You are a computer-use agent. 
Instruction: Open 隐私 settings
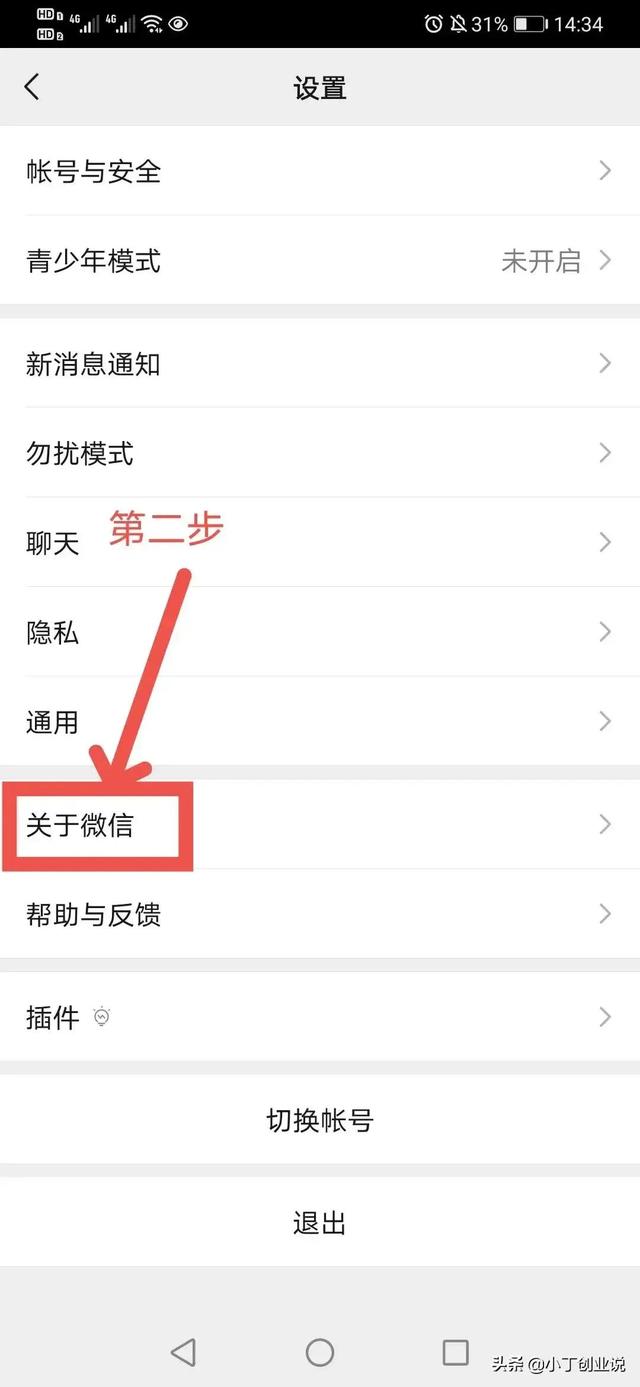click(x=320, y=632)
